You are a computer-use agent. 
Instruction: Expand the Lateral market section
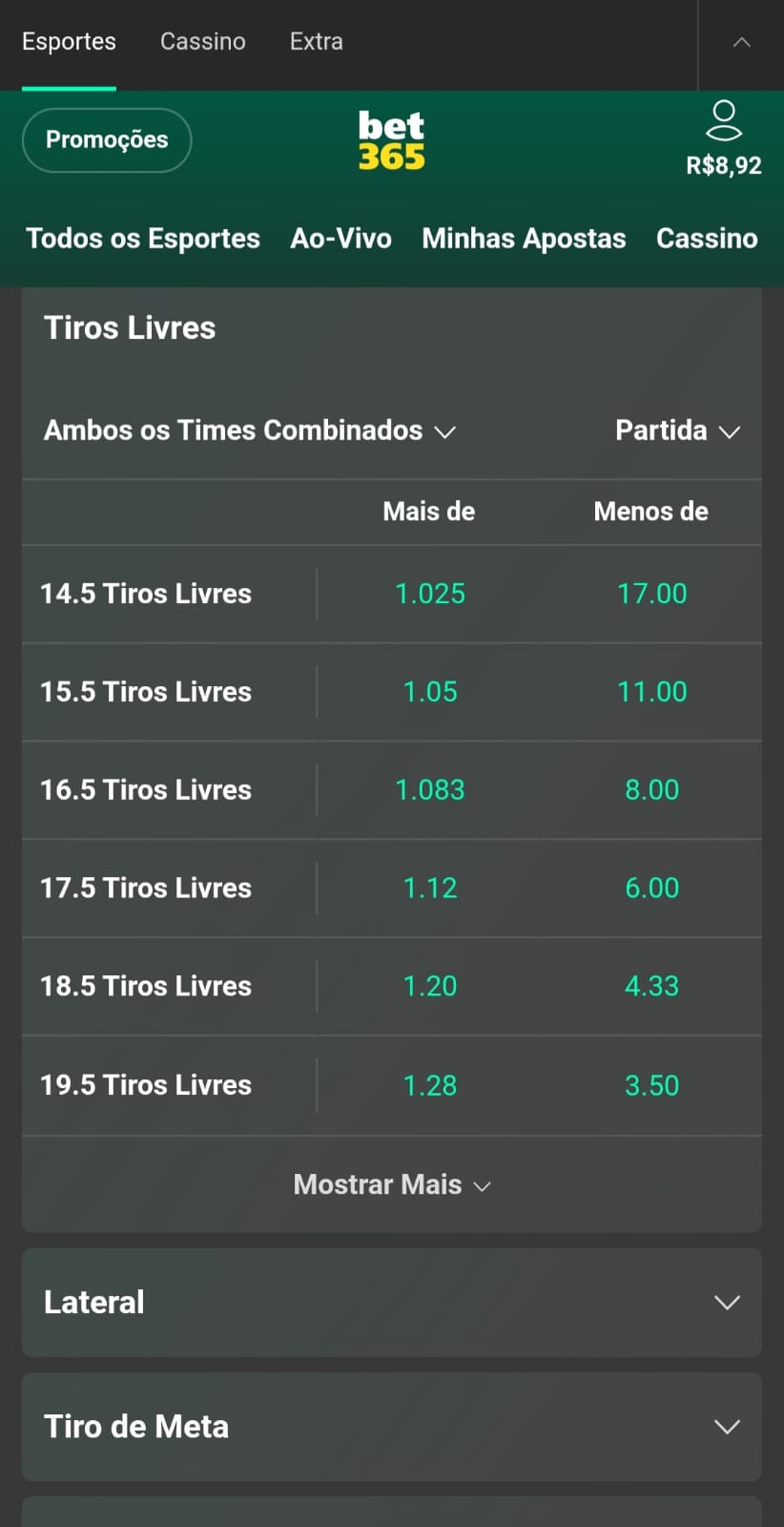(x=391, y=1302)
